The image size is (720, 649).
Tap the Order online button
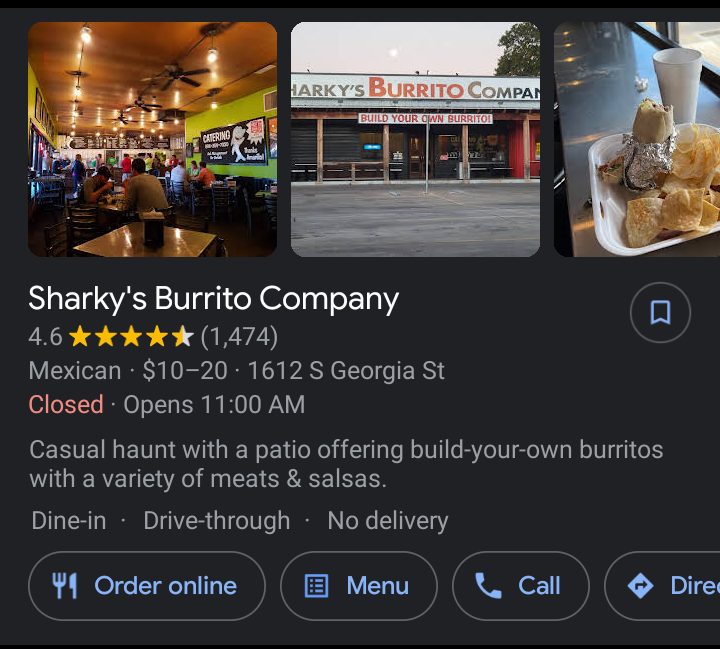tap(147, 586)
